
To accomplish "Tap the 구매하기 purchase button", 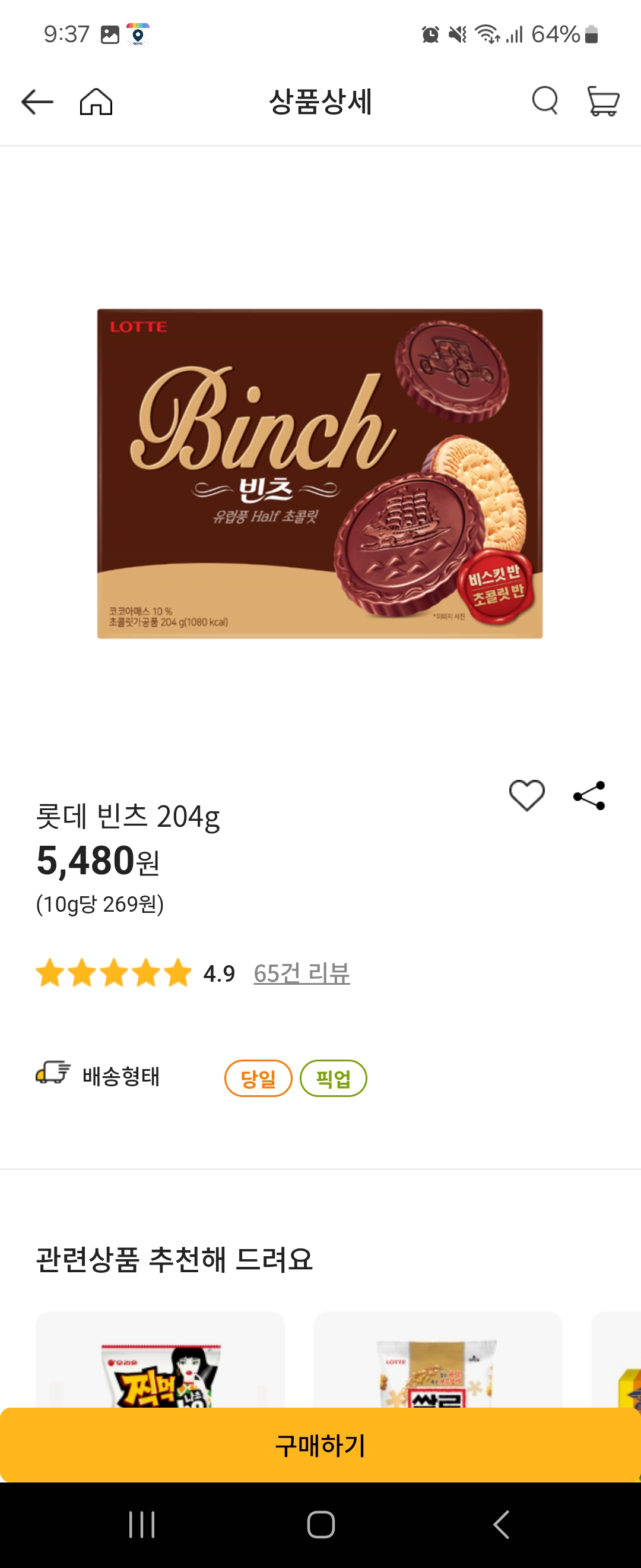I will pyautogui.click(x=320, y=1443).
